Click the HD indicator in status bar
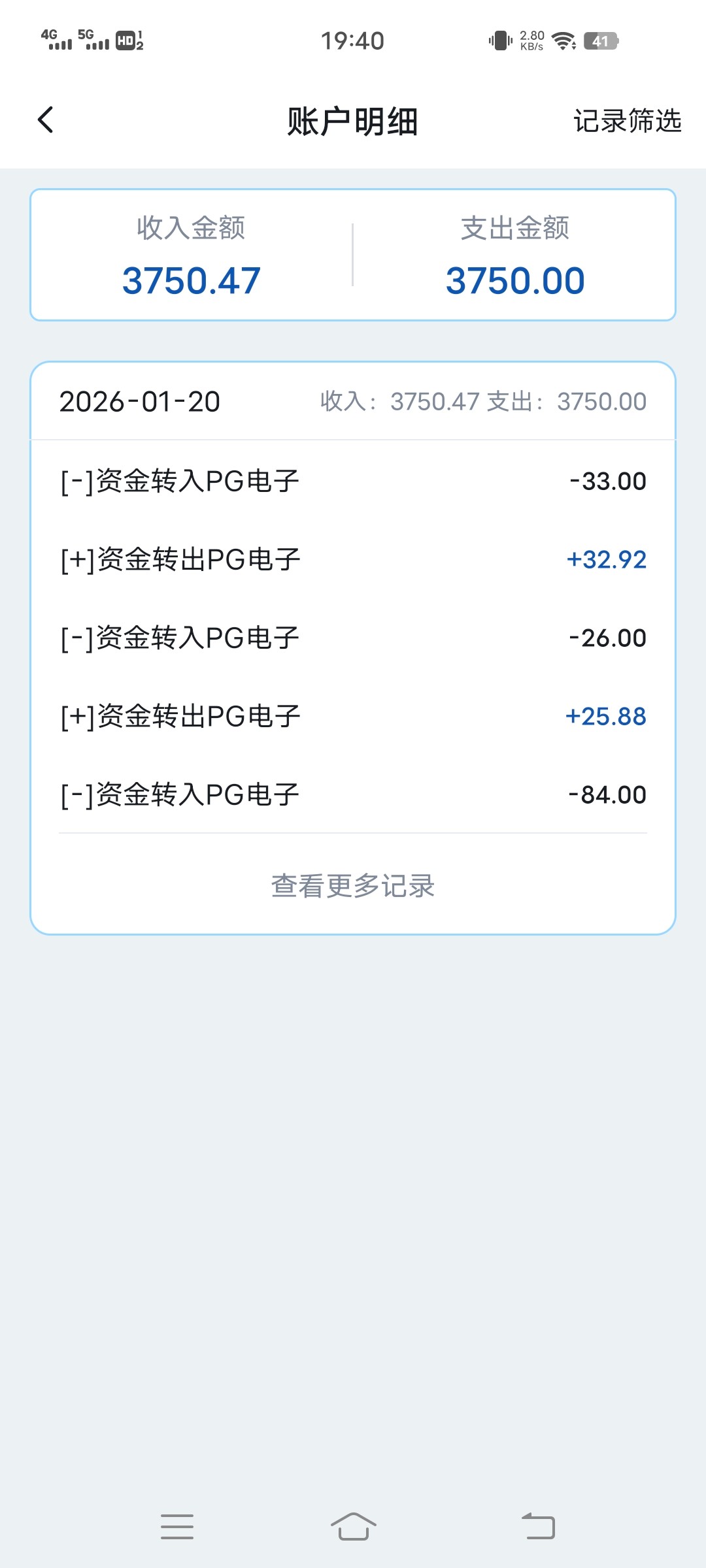The width and height of the screenshot is (706, 1568). coord(128,41)
